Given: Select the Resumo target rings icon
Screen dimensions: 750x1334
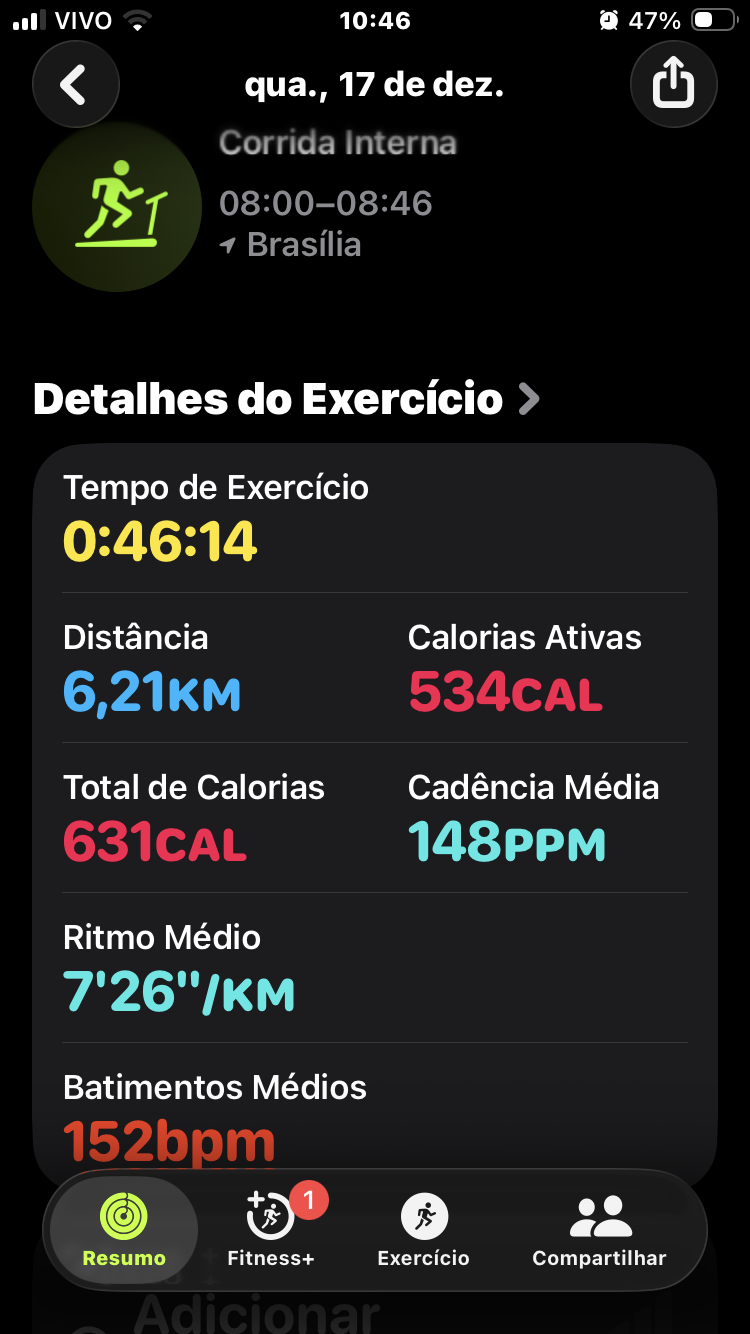Looking at the screenshot, I should point(121,1216).
